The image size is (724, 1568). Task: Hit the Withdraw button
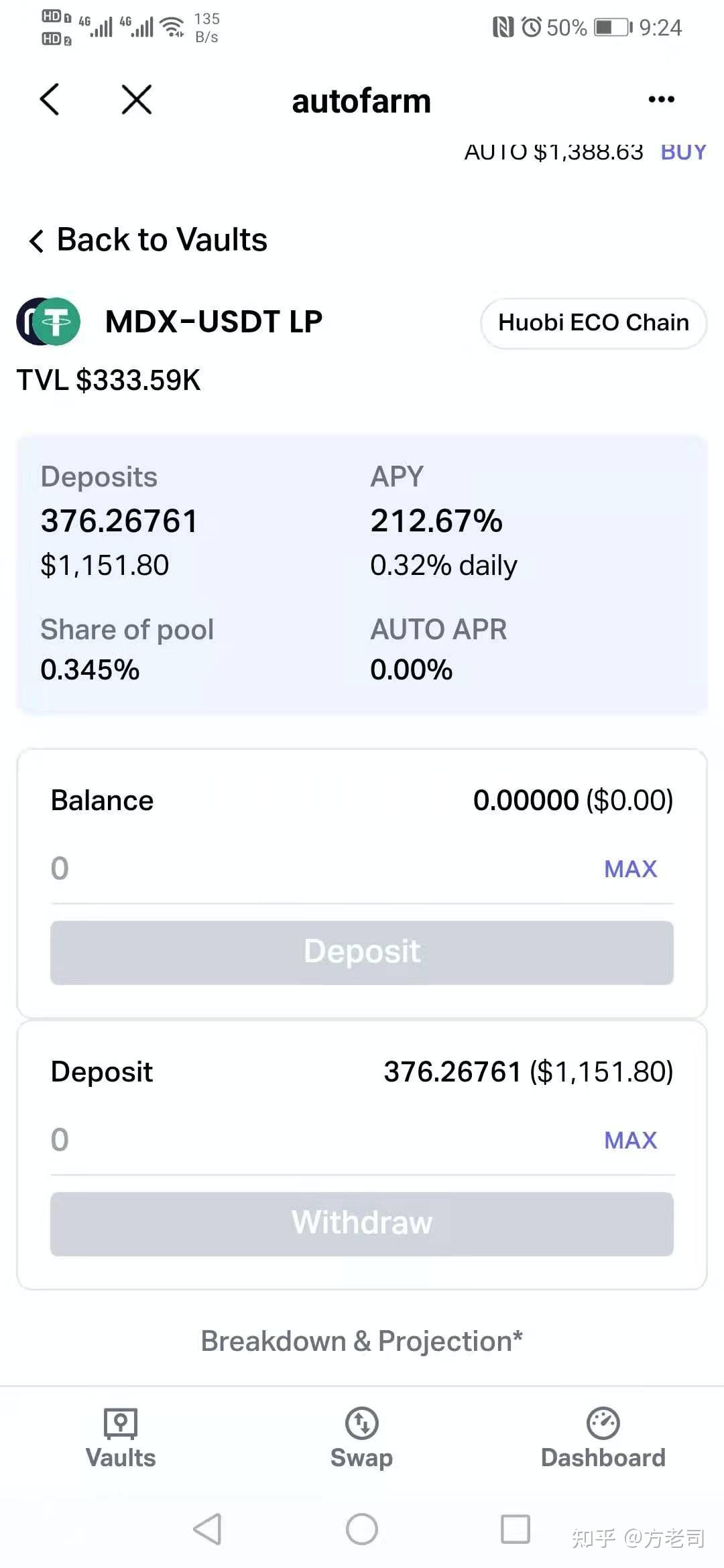[362, 1224]
